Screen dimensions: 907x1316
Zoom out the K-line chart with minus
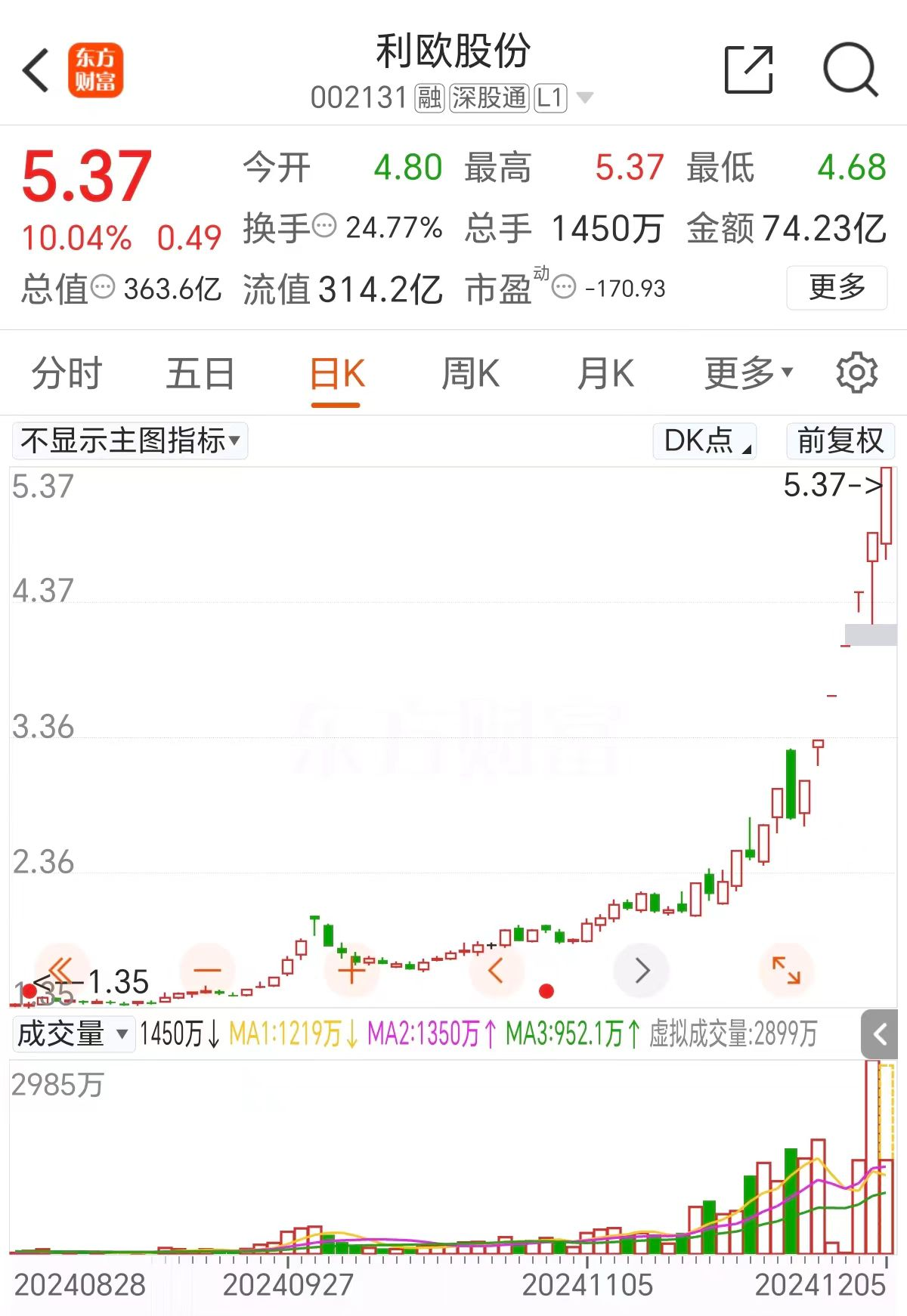pyautogui.click(x=207, y=970)
